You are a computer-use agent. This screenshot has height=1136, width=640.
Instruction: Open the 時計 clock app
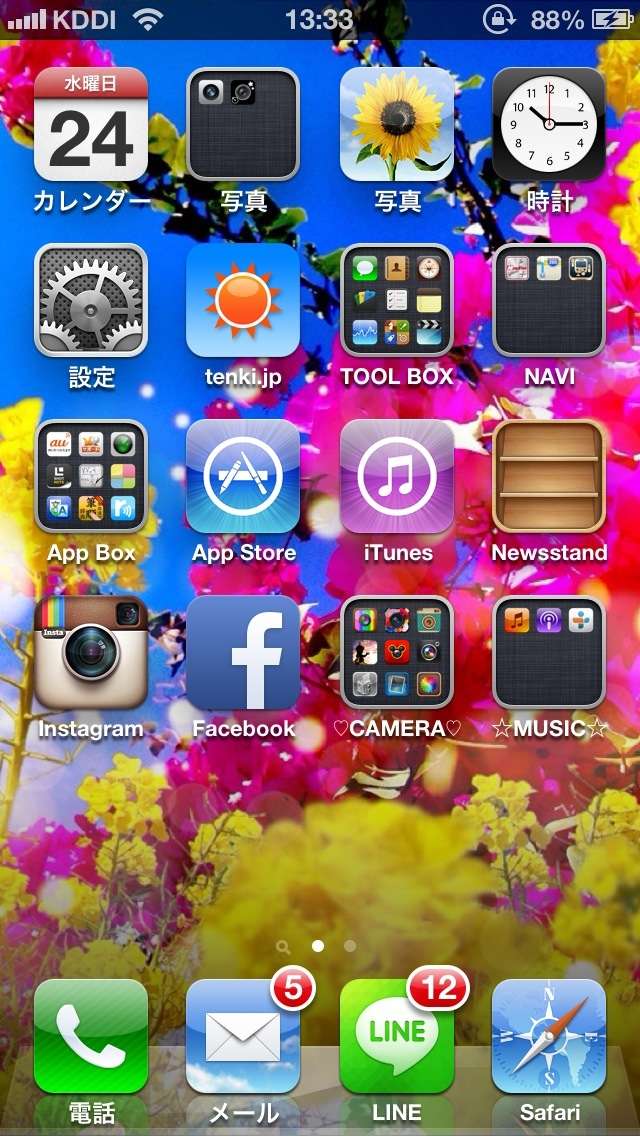(x=549, y=124)
